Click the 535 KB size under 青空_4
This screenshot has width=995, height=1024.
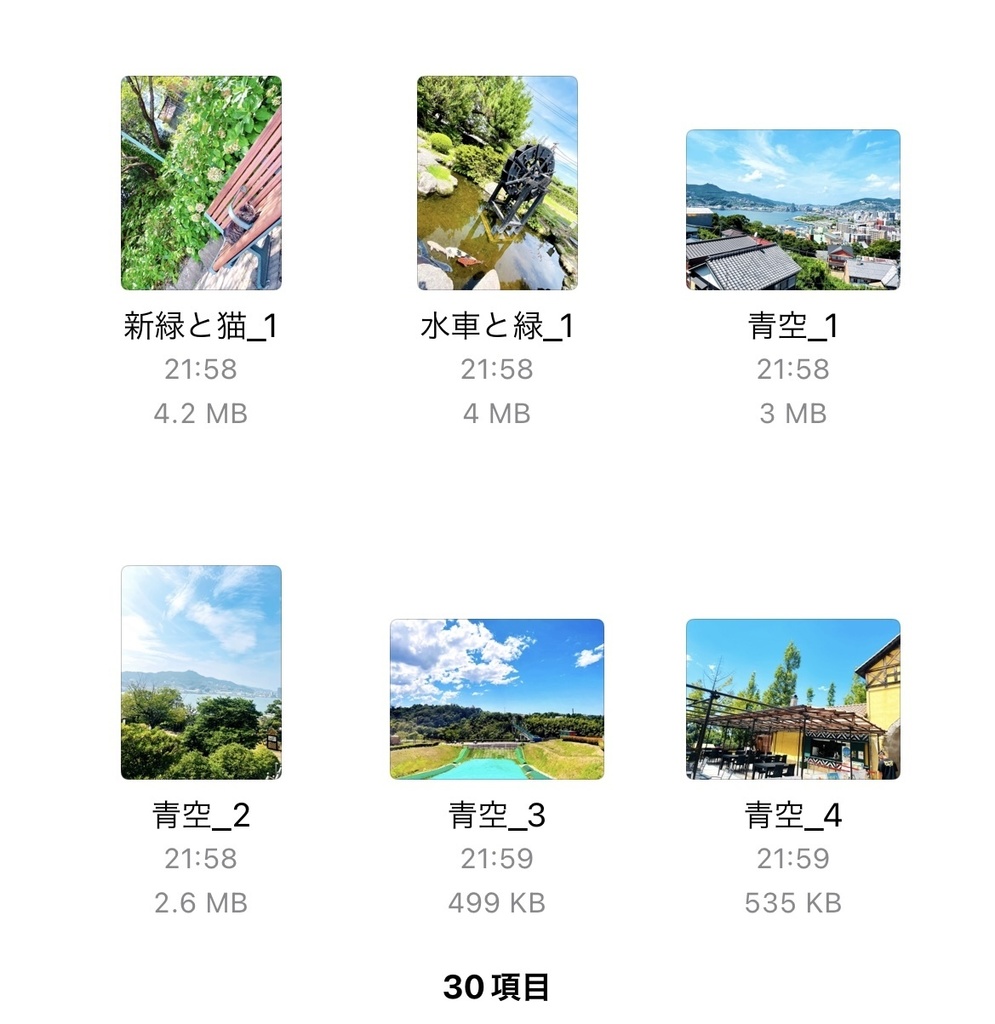tap(793, 901)
